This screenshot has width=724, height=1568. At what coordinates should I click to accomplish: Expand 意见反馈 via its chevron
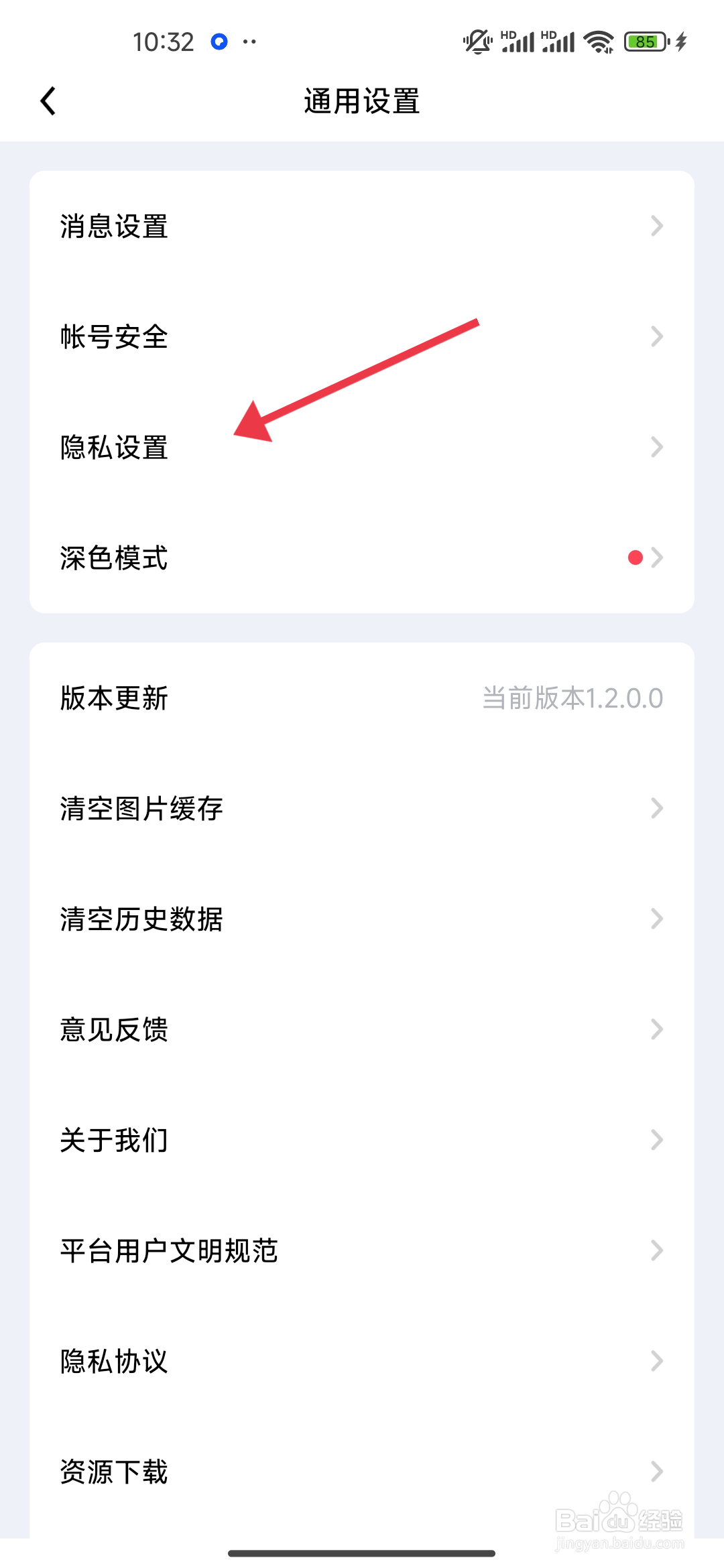pyautogui.click(x=656, y=1029)
